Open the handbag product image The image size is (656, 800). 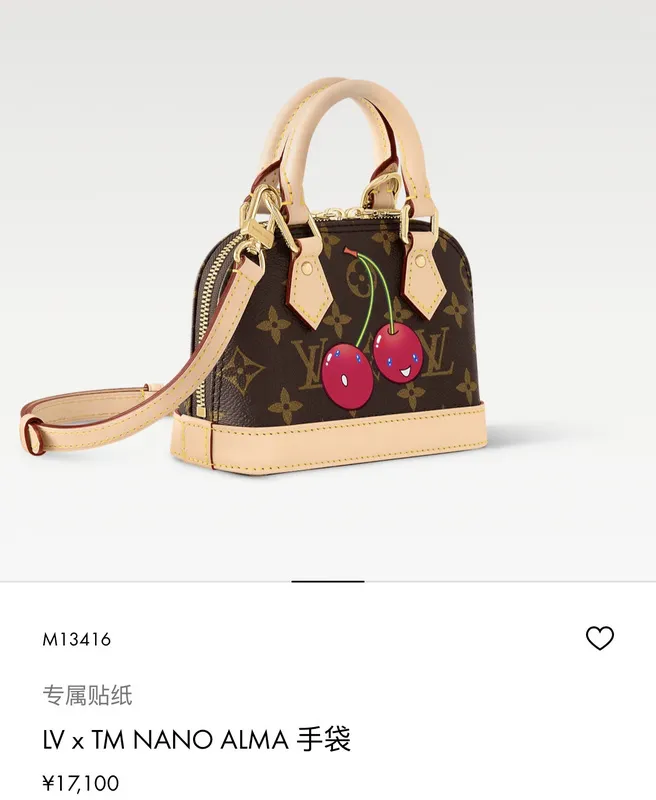328,290
